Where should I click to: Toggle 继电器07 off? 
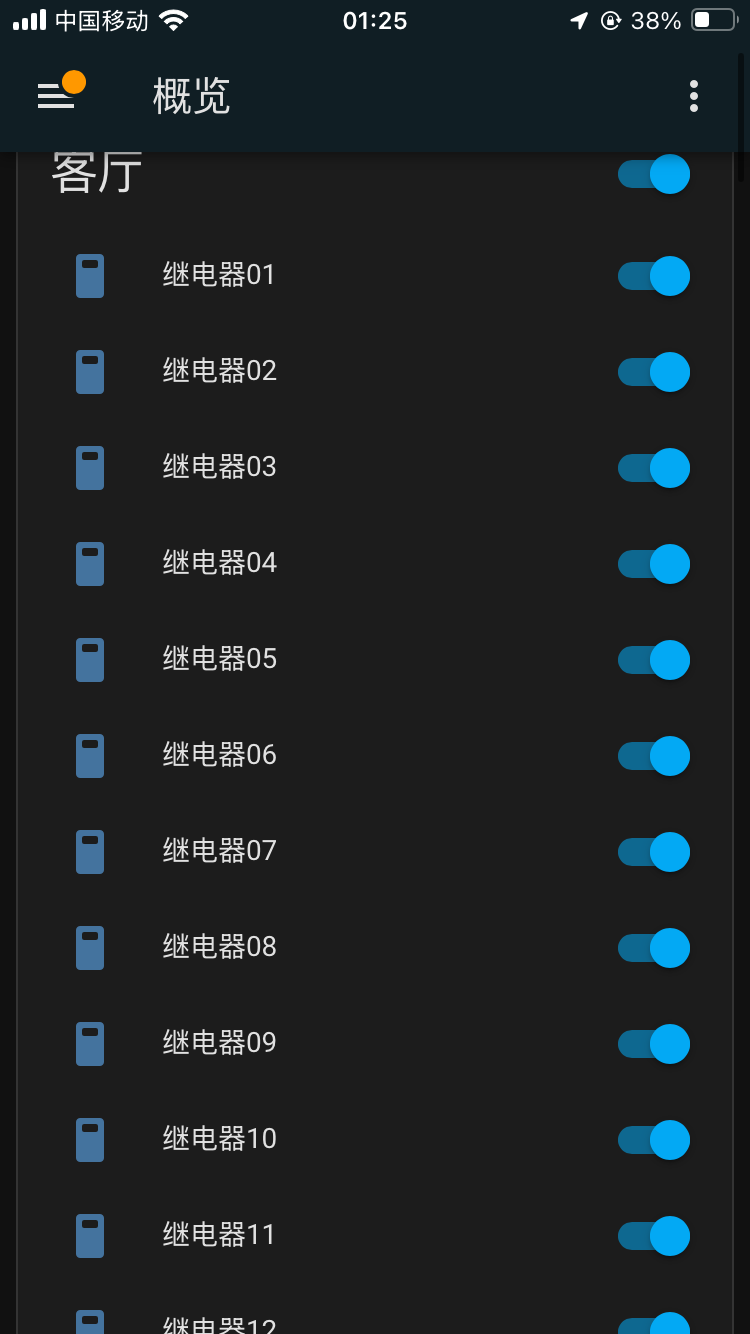pyautogui.click(x=654, y=852)
